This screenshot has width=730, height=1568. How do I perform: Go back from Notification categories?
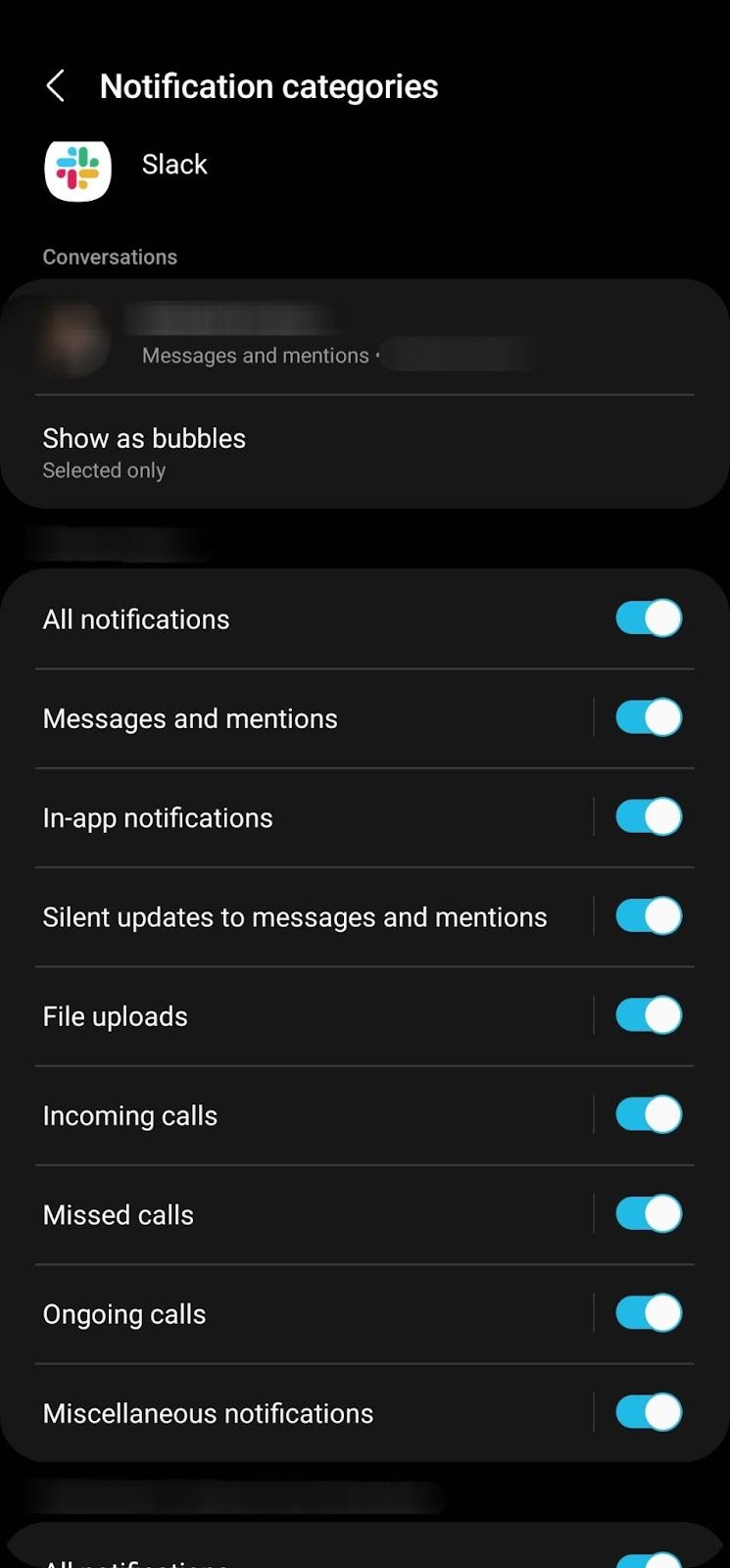point(56,86)
